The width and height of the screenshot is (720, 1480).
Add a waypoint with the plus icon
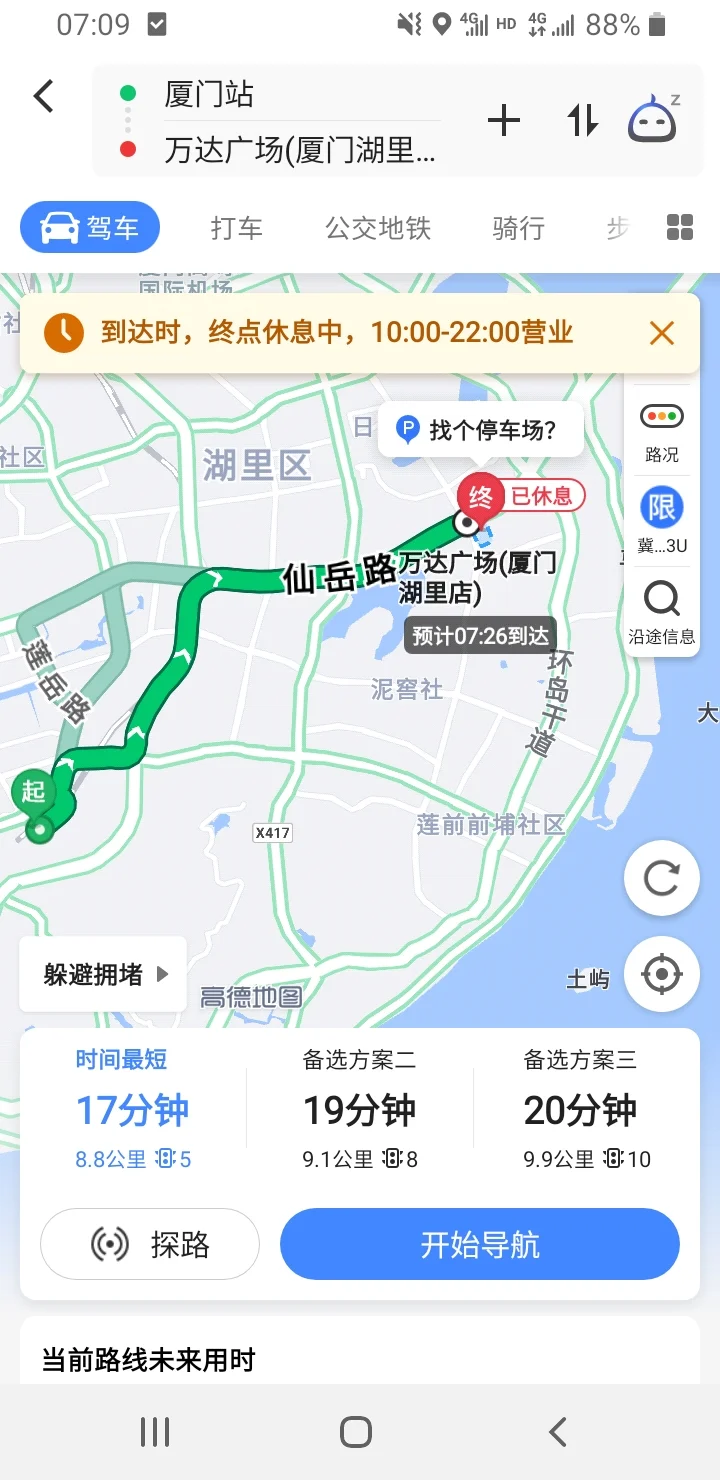[x=504, y=120]
